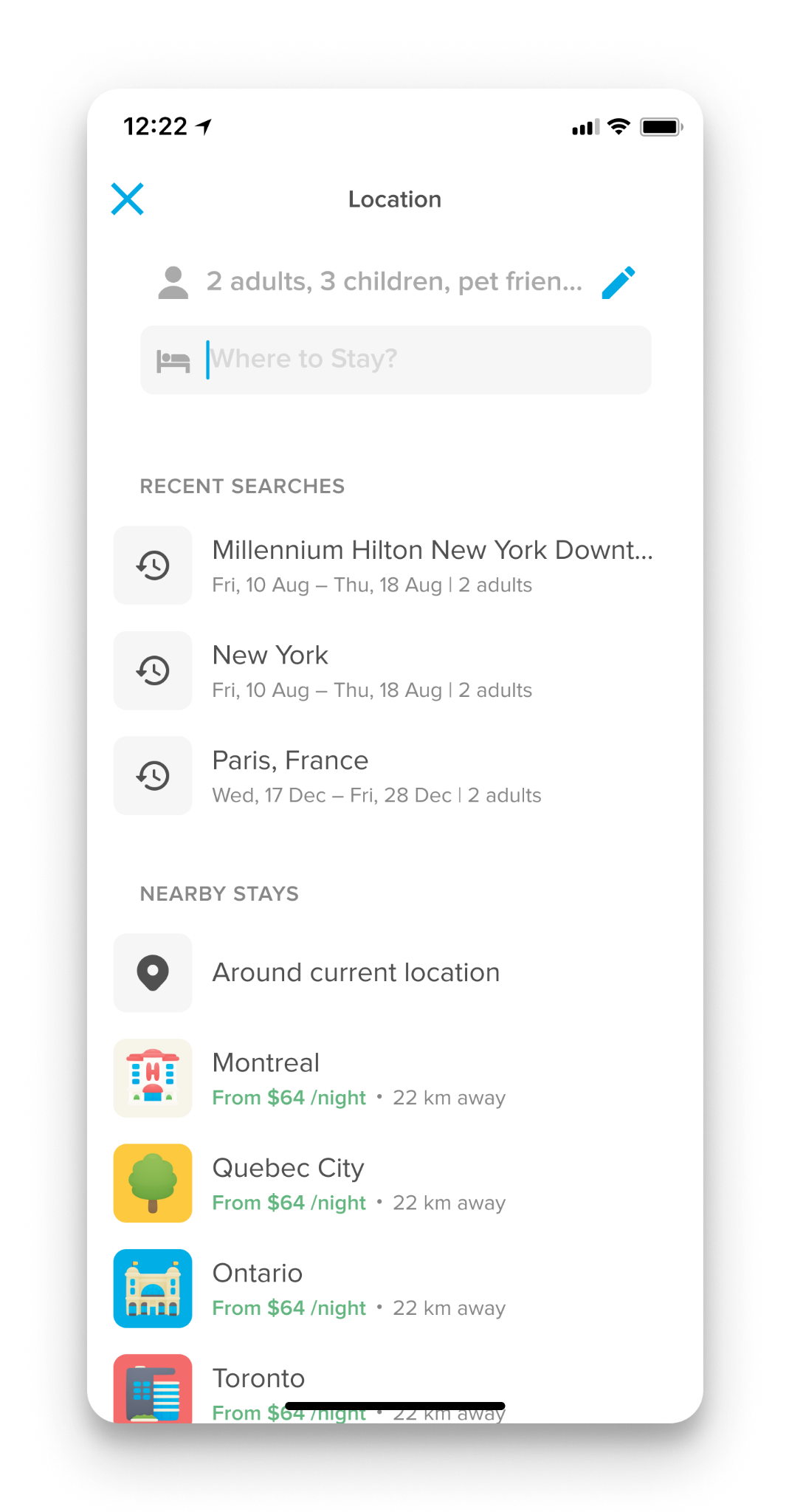
Task: Select the New York recent search
Action: (x=369, y=670)
